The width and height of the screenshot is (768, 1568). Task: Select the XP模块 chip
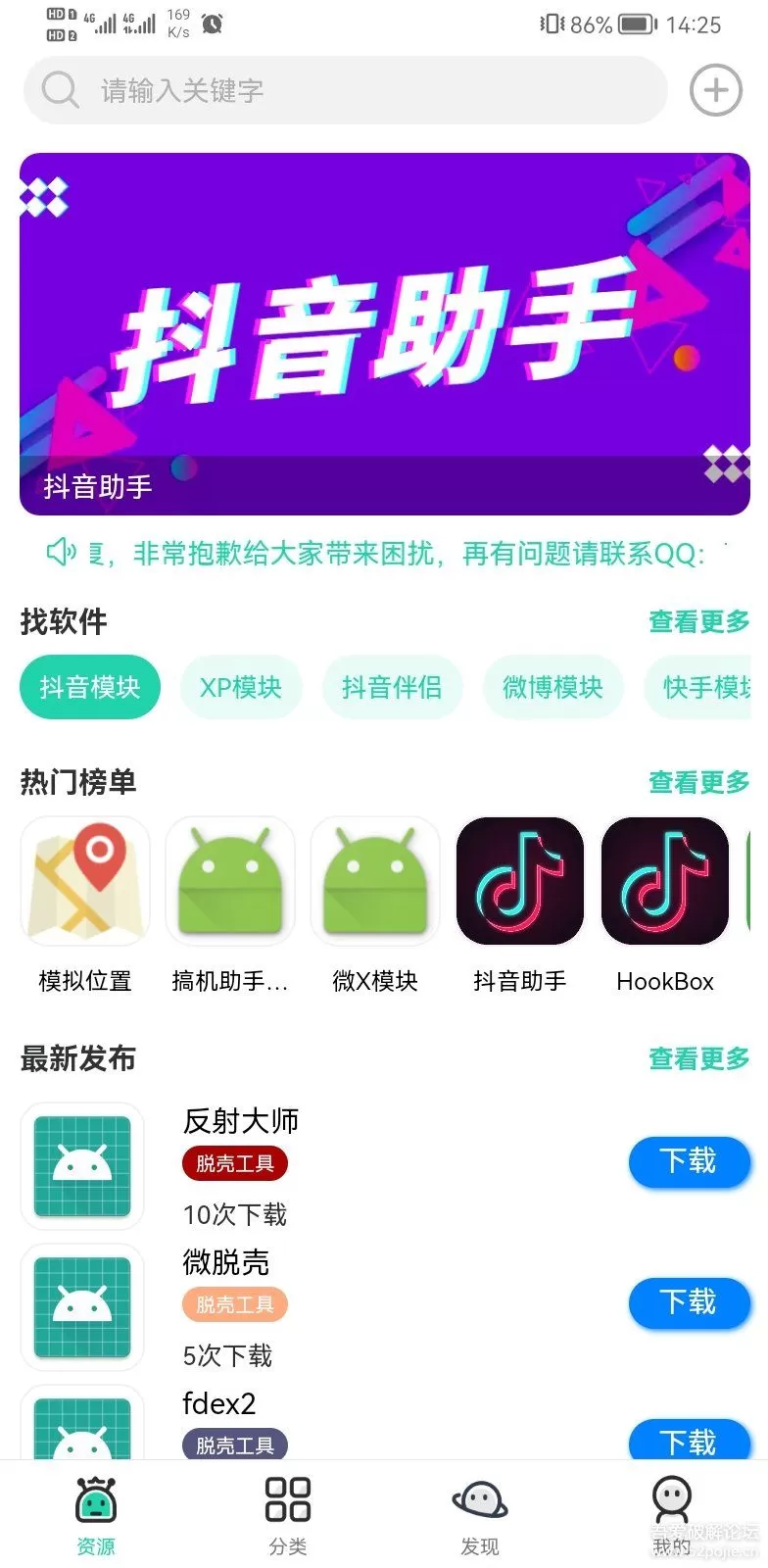(241, 688)
